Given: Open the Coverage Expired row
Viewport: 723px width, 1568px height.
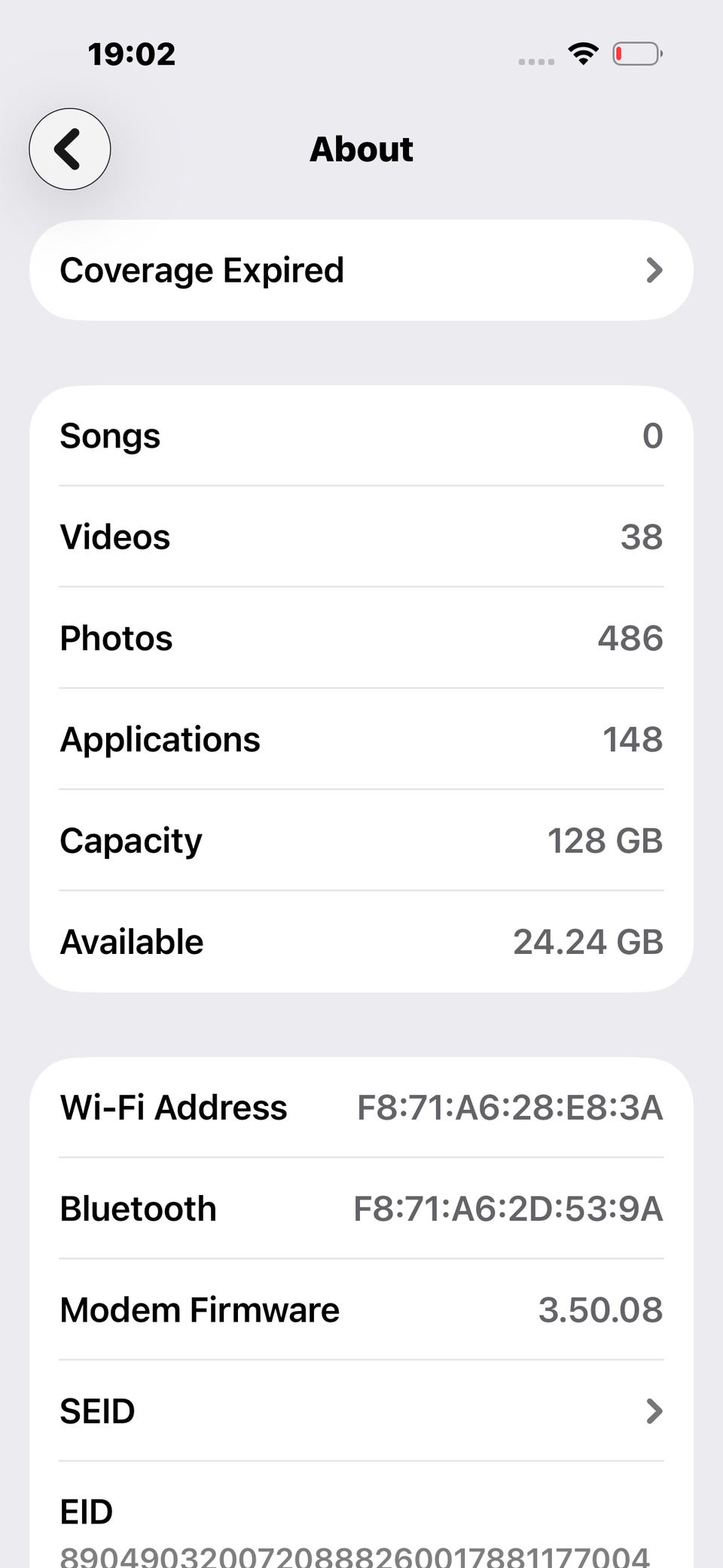Looking at the screenshot, I should 361,270.
